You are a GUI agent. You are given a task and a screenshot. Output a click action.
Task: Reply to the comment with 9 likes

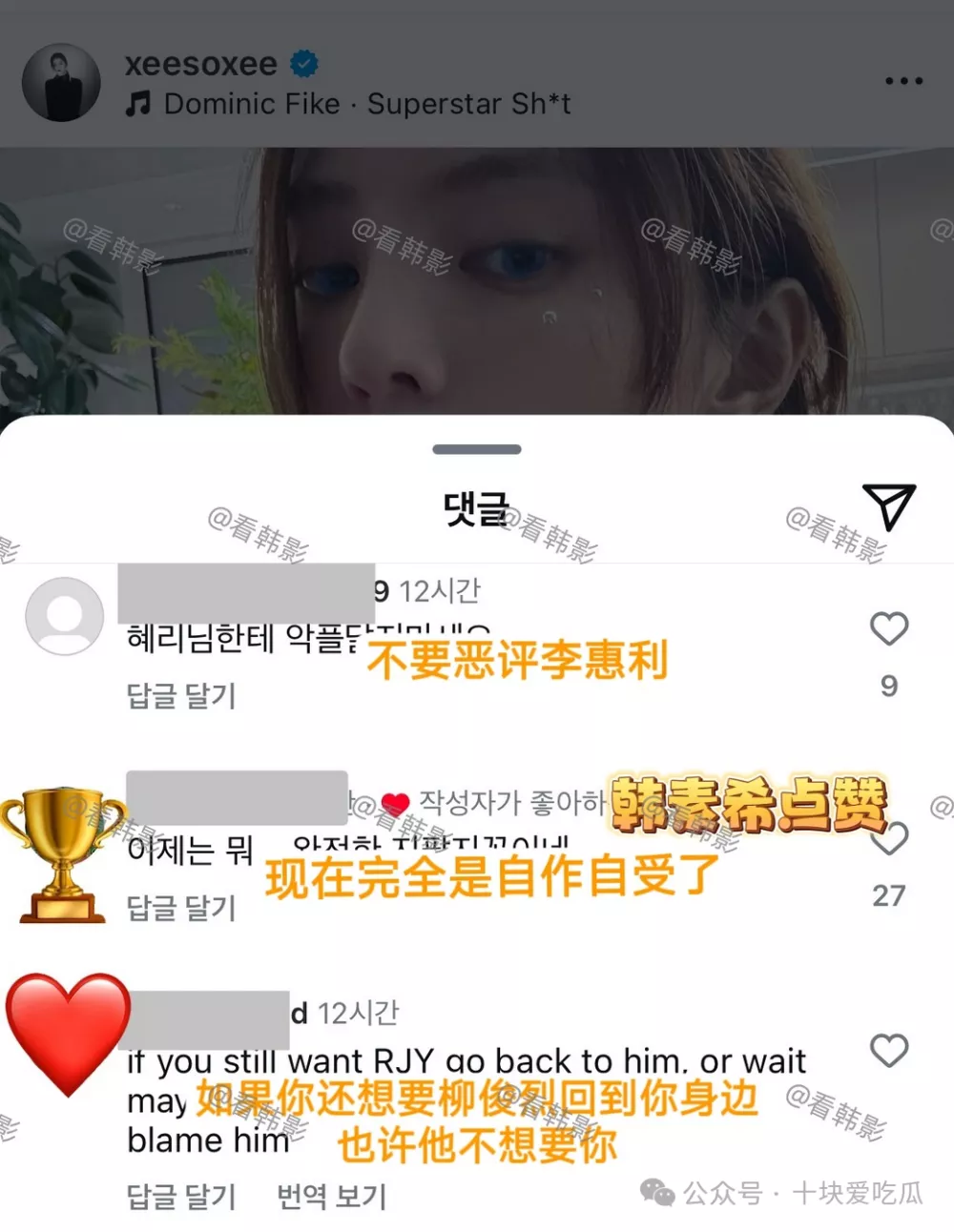coord(180,696)
